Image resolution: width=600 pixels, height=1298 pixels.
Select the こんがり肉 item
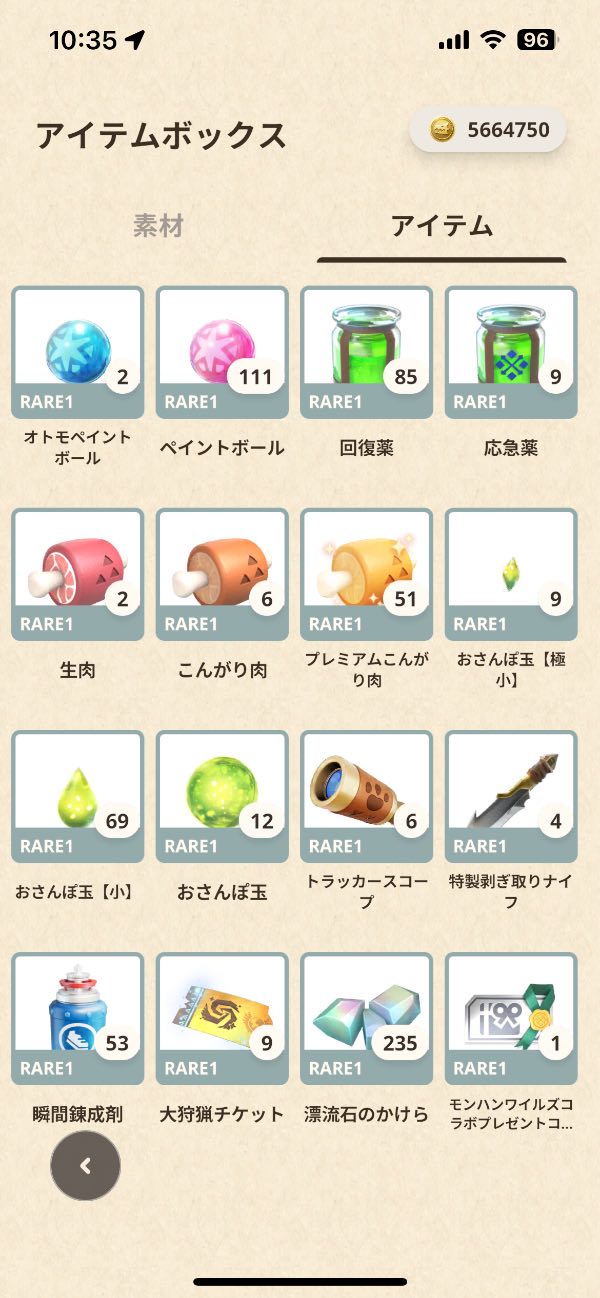(x=222, y=574)
